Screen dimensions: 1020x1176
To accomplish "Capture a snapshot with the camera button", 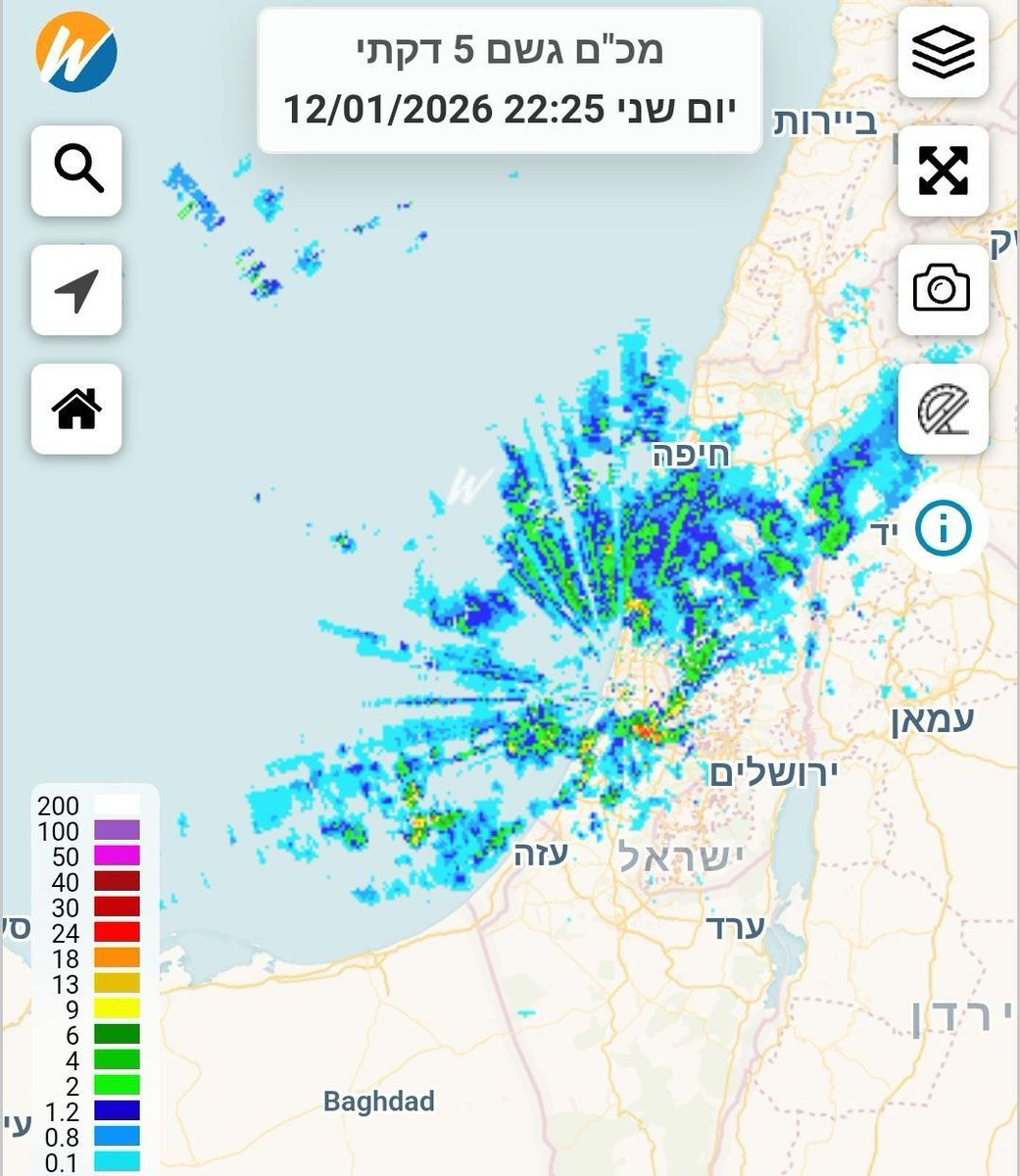I will (943, 290).
